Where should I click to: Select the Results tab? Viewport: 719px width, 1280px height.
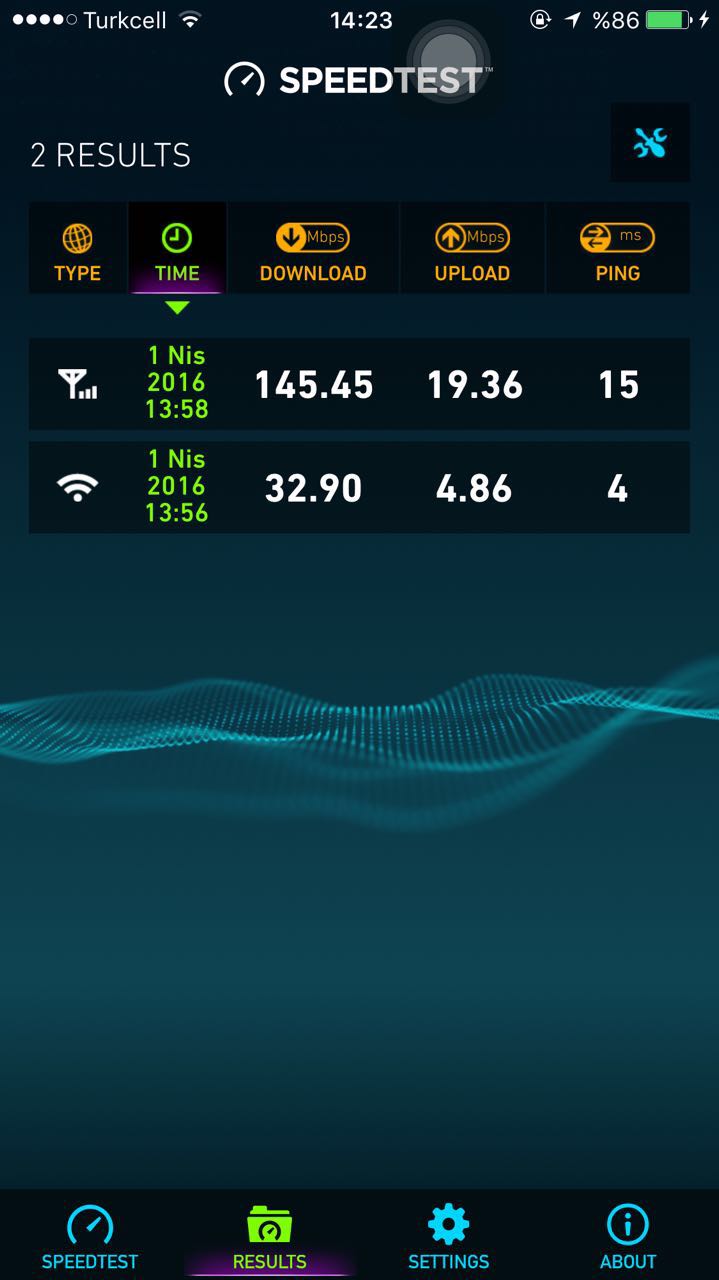[269, 1236]
